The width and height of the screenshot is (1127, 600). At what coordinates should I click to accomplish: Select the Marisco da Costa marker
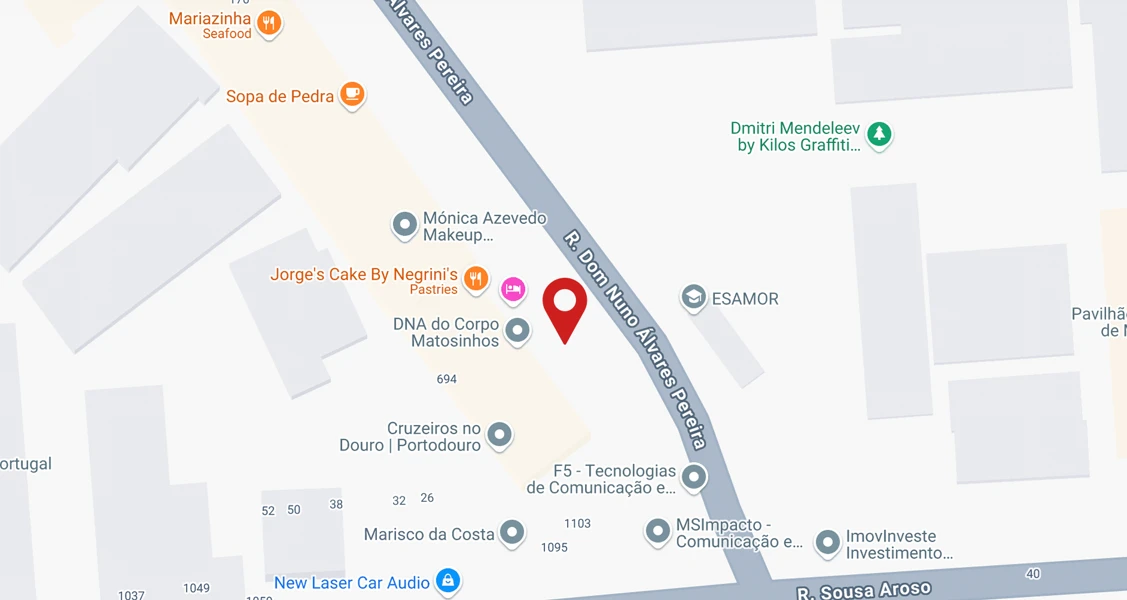tap(512, 532)
